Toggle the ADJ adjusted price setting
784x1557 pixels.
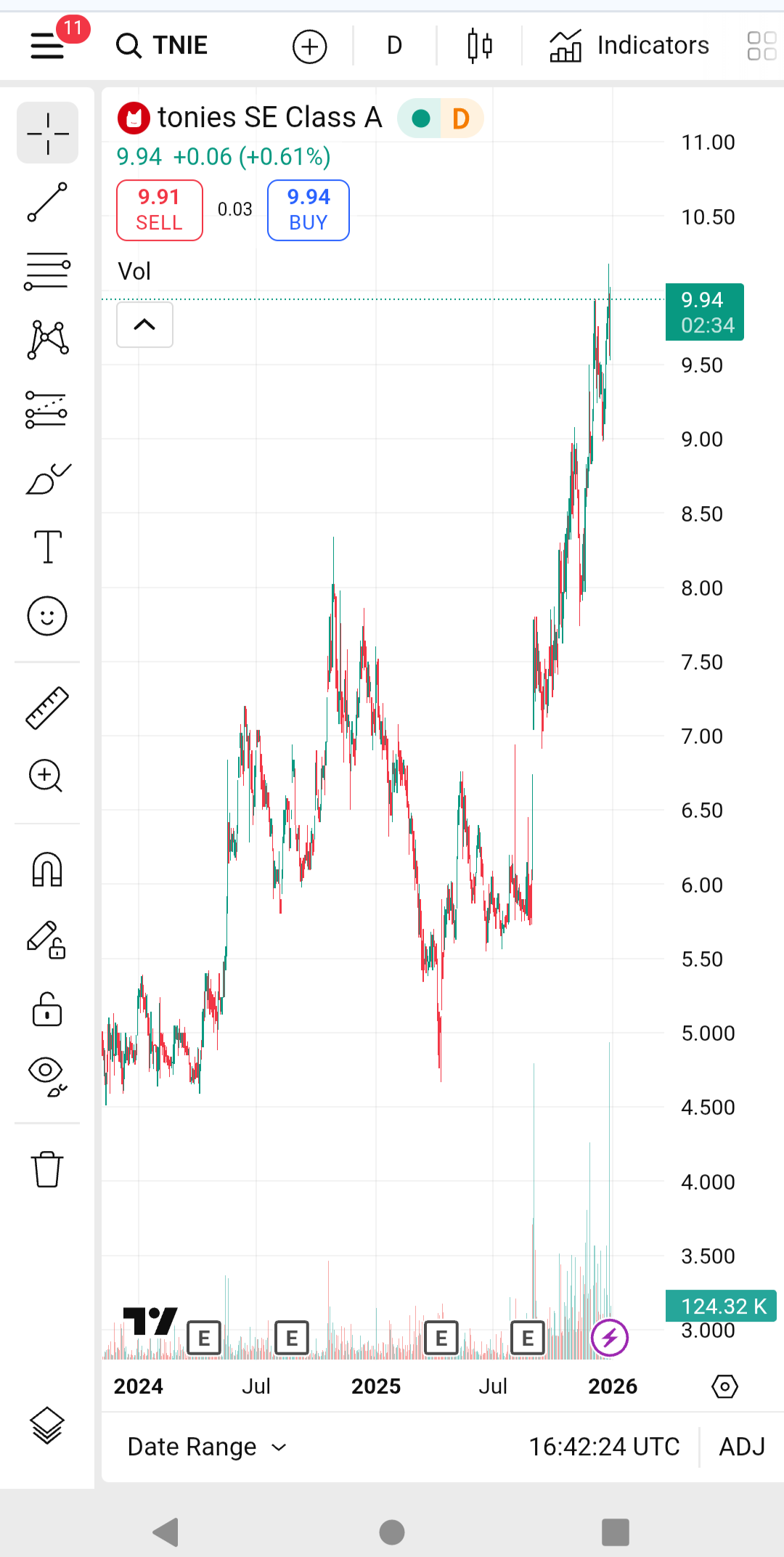(742, 1447)
